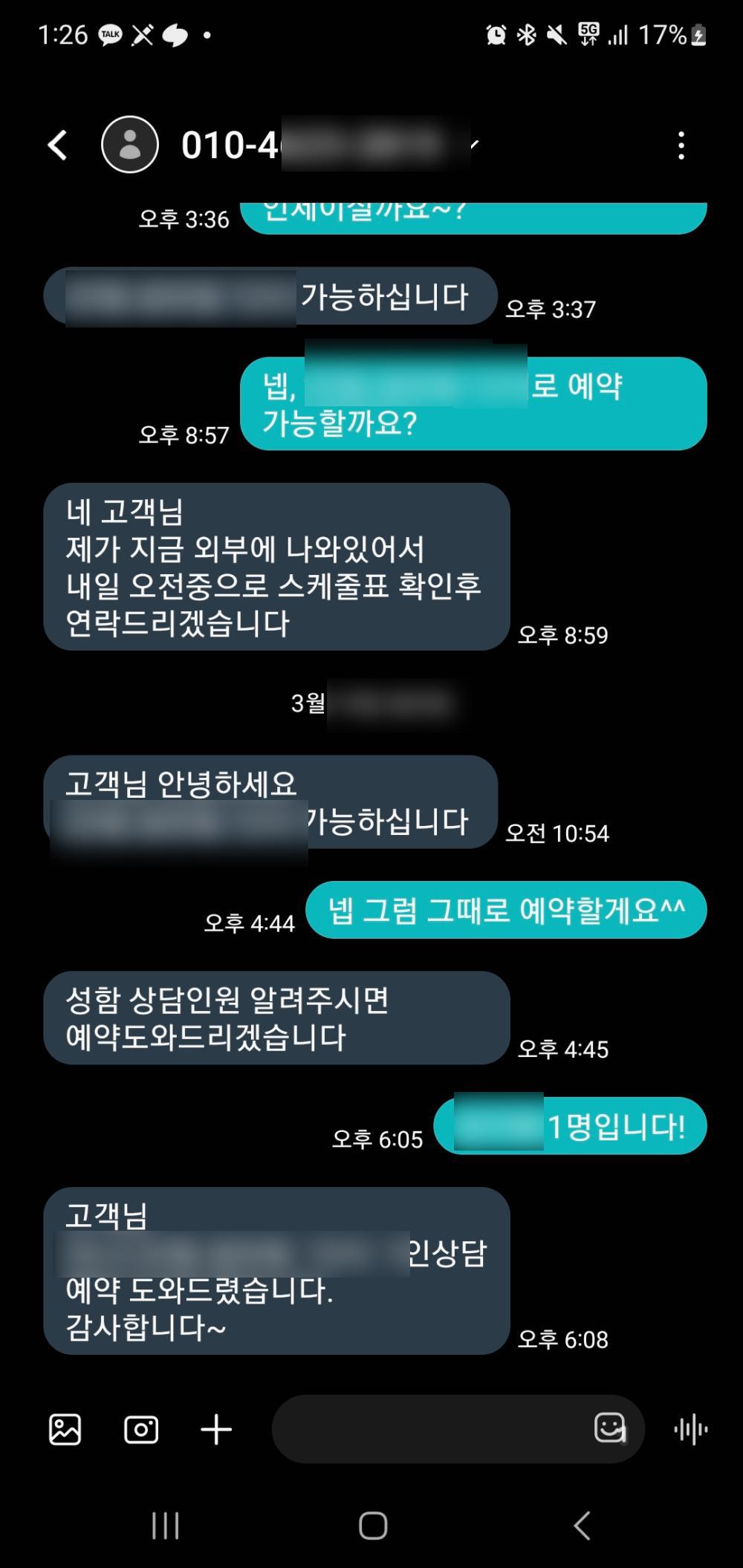Open recent apps from navigation bar

pyautogui.click(x=165, y=1526)
